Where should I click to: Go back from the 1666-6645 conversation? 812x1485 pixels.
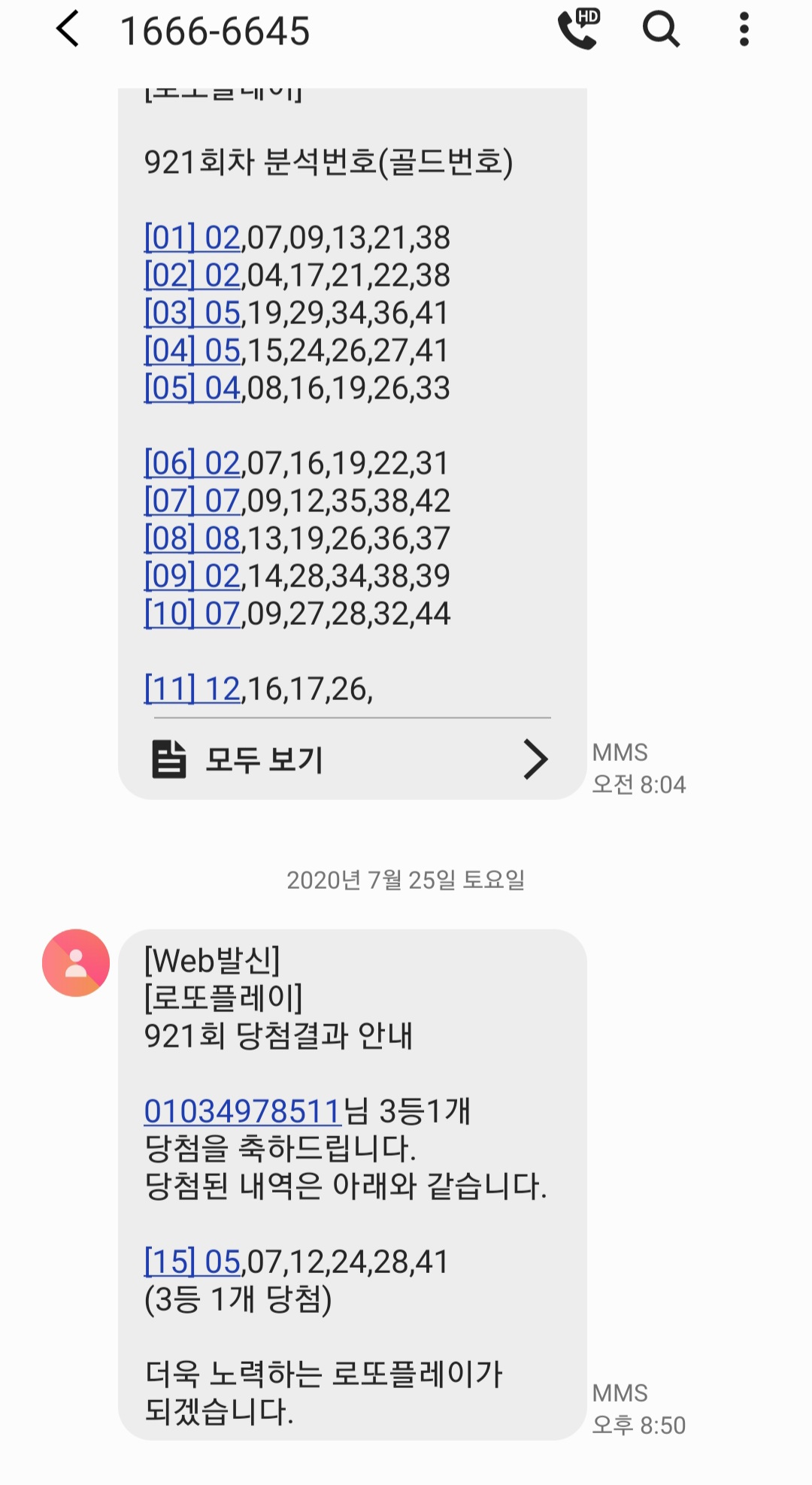[68, 30]
